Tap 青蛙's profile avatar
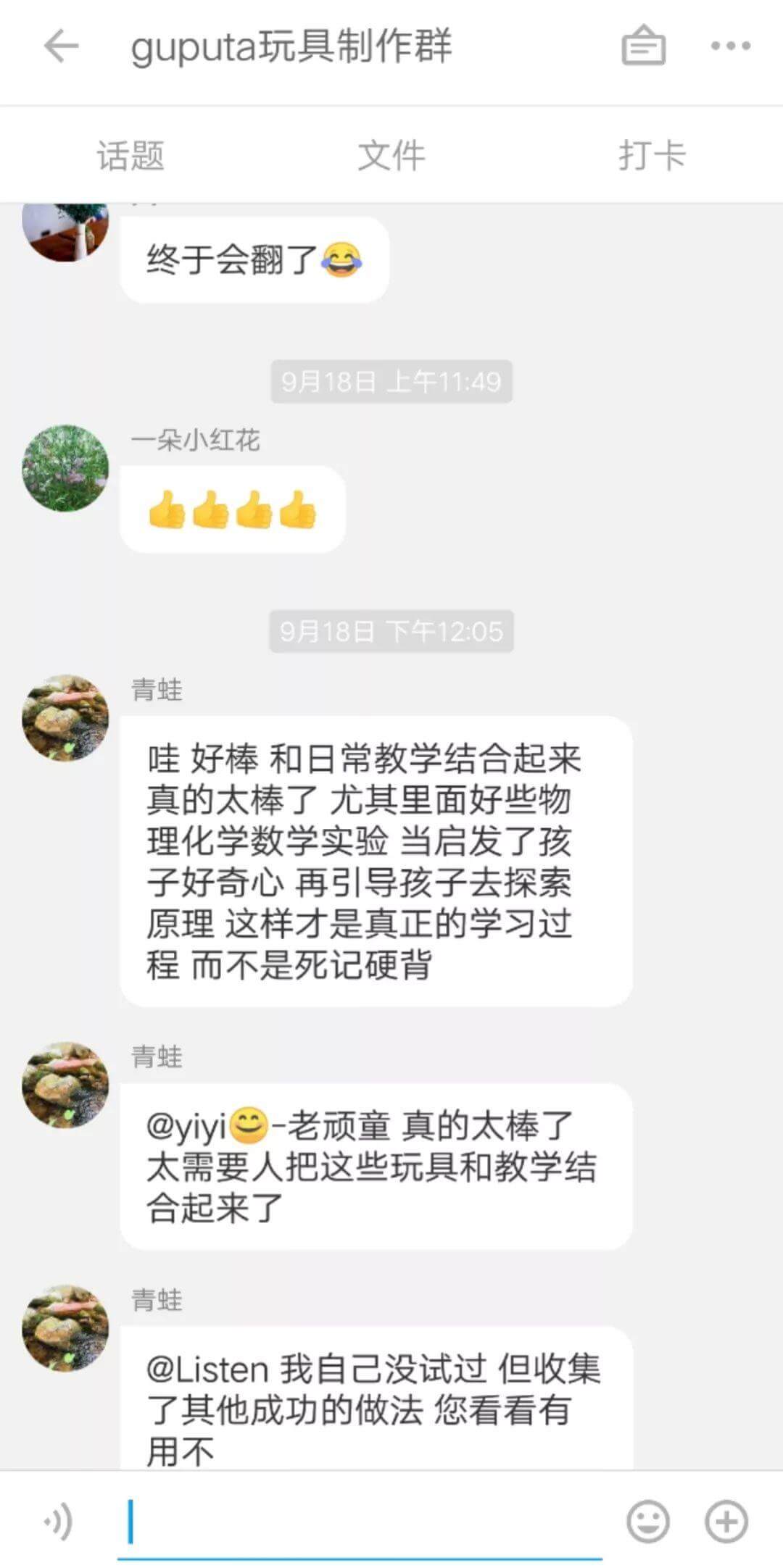Screen dimensions: 783x1568 pyautogui.click(x=65, y=717)
